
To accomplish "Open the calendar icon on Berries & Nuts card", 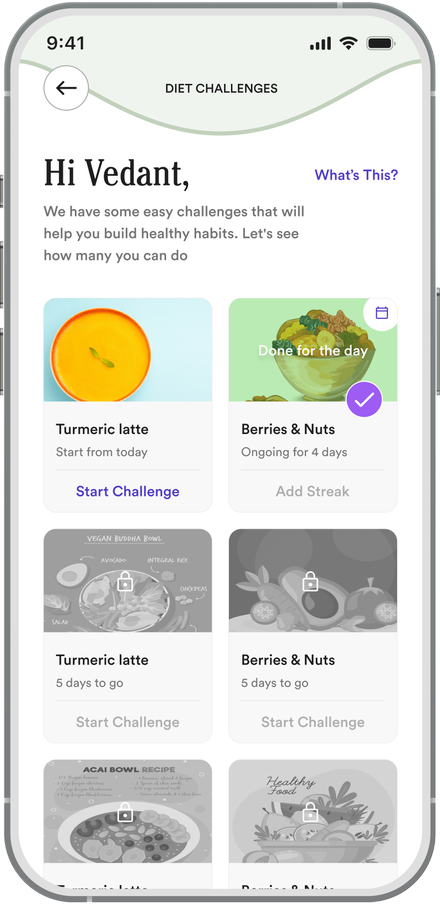I will coord(381,313).
